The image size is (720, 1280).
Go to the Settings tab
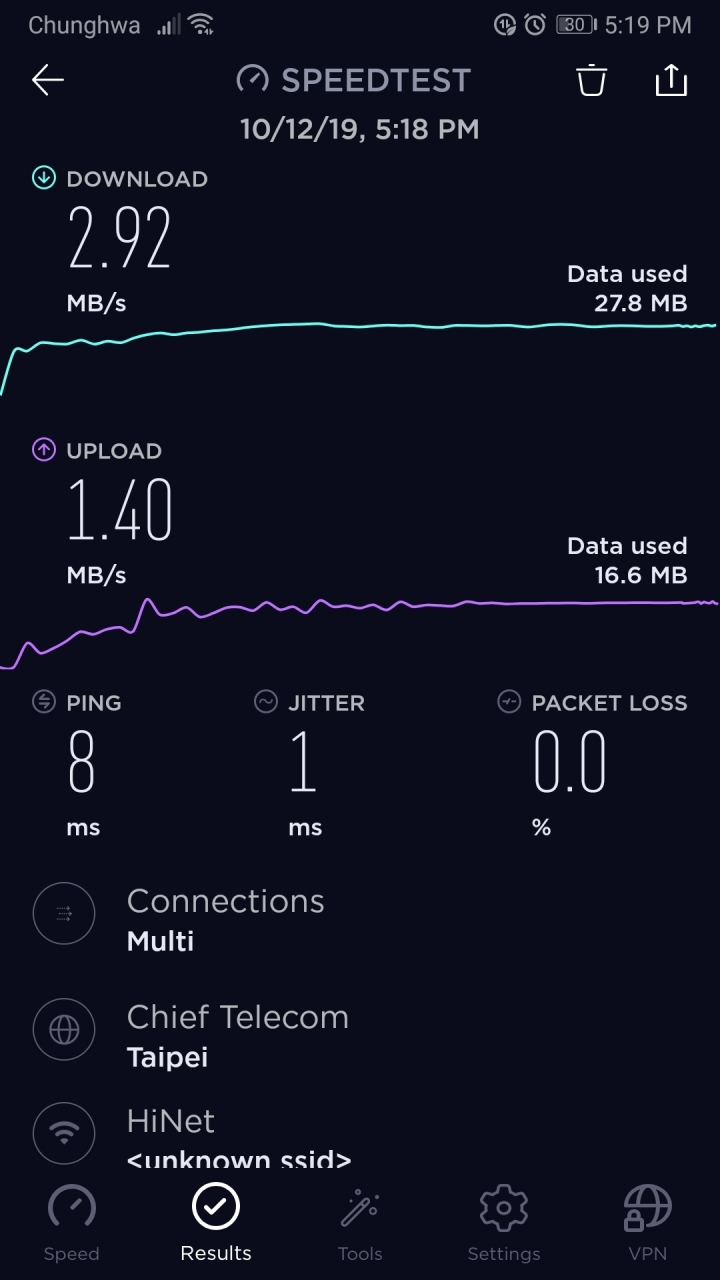504,1222
